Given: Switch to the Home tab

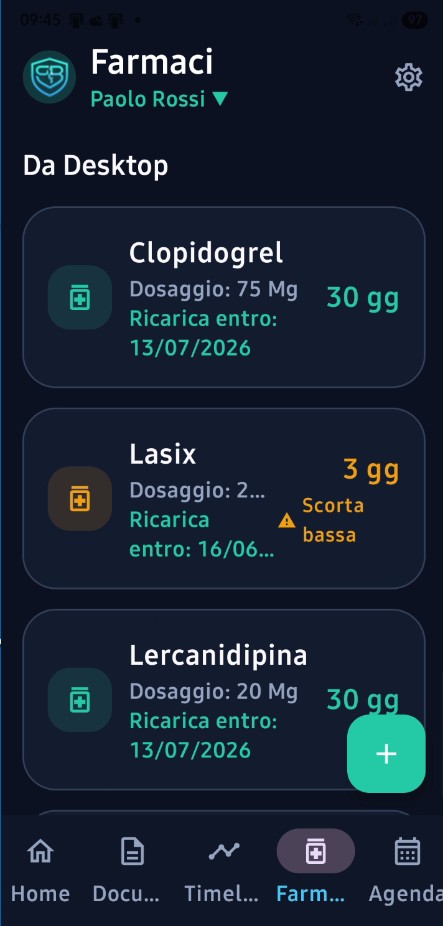Looking at the screenshot, I should pos(40,869).
